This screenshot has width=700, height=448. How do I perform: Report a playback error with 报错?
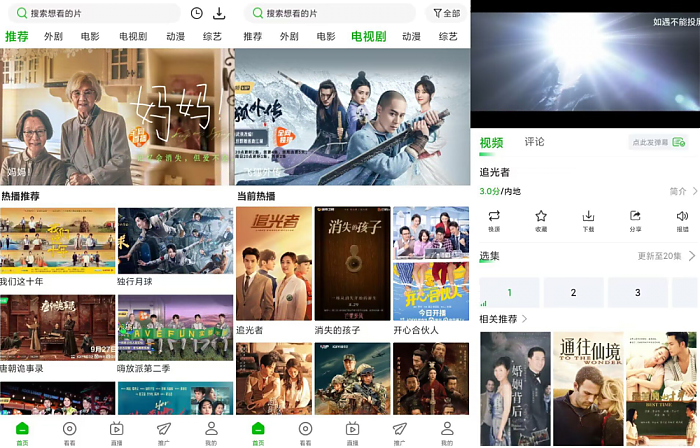682,220
